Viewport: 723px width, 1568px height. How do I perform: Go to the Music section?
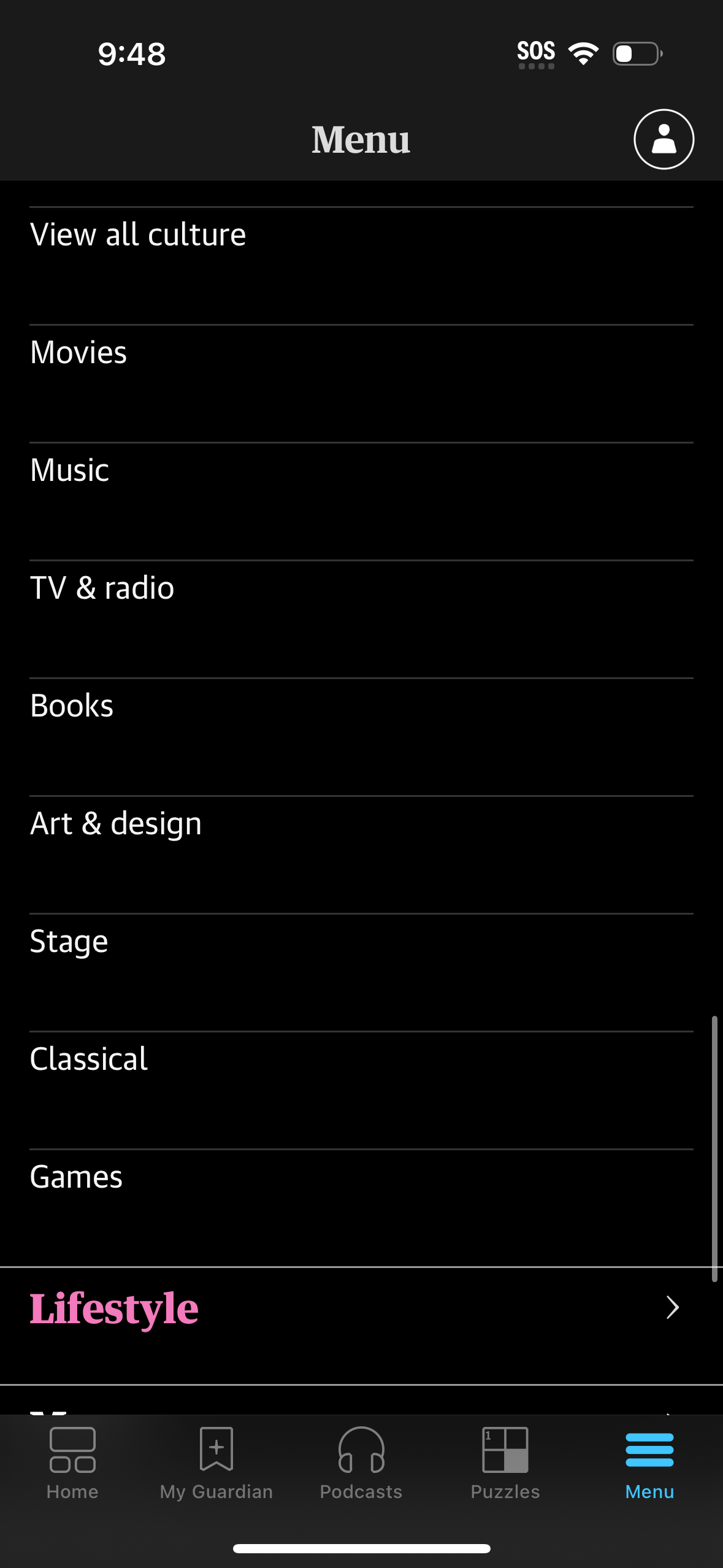point(69,470)
